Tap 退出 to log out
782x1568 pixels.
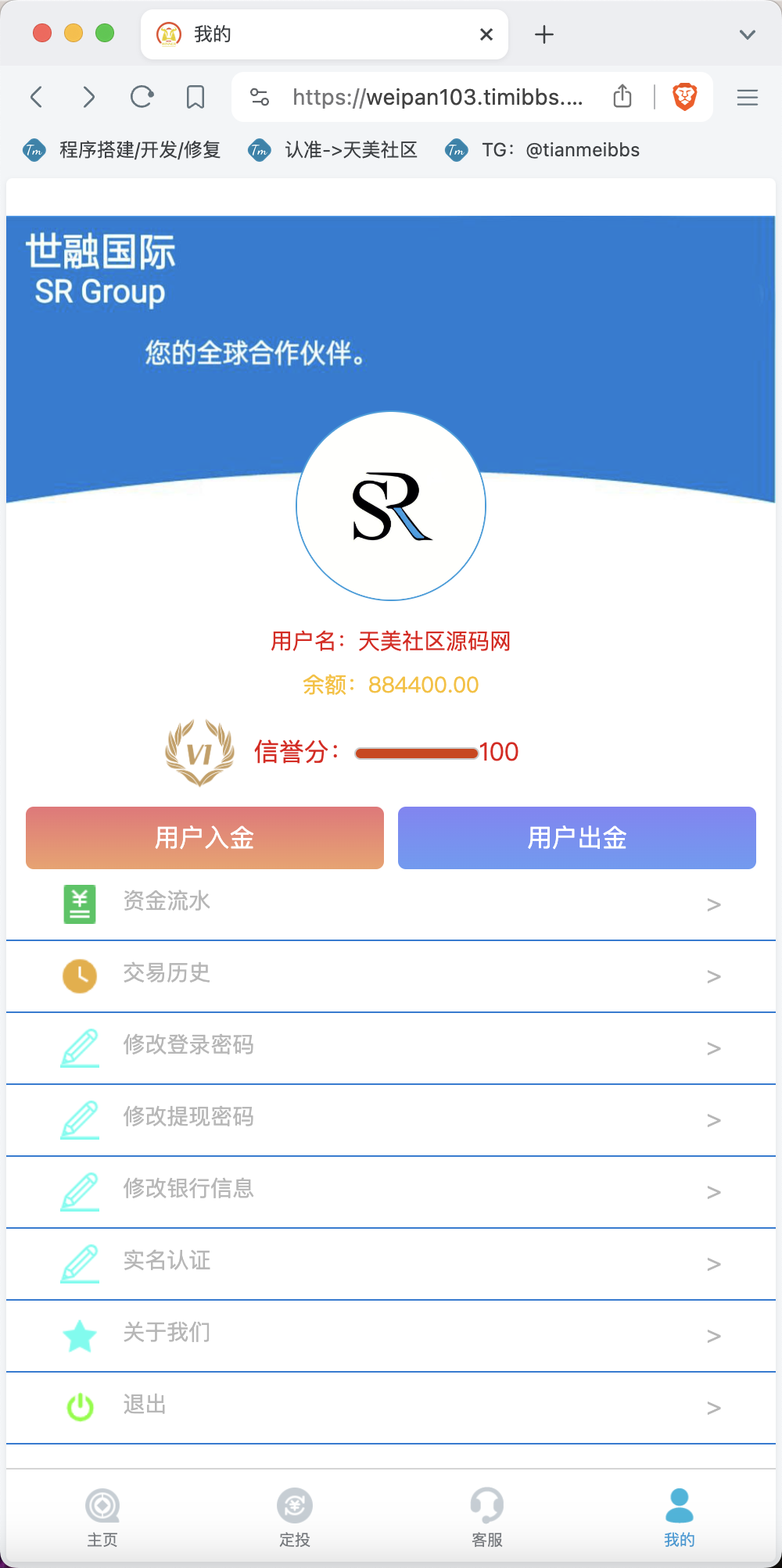391,1408
